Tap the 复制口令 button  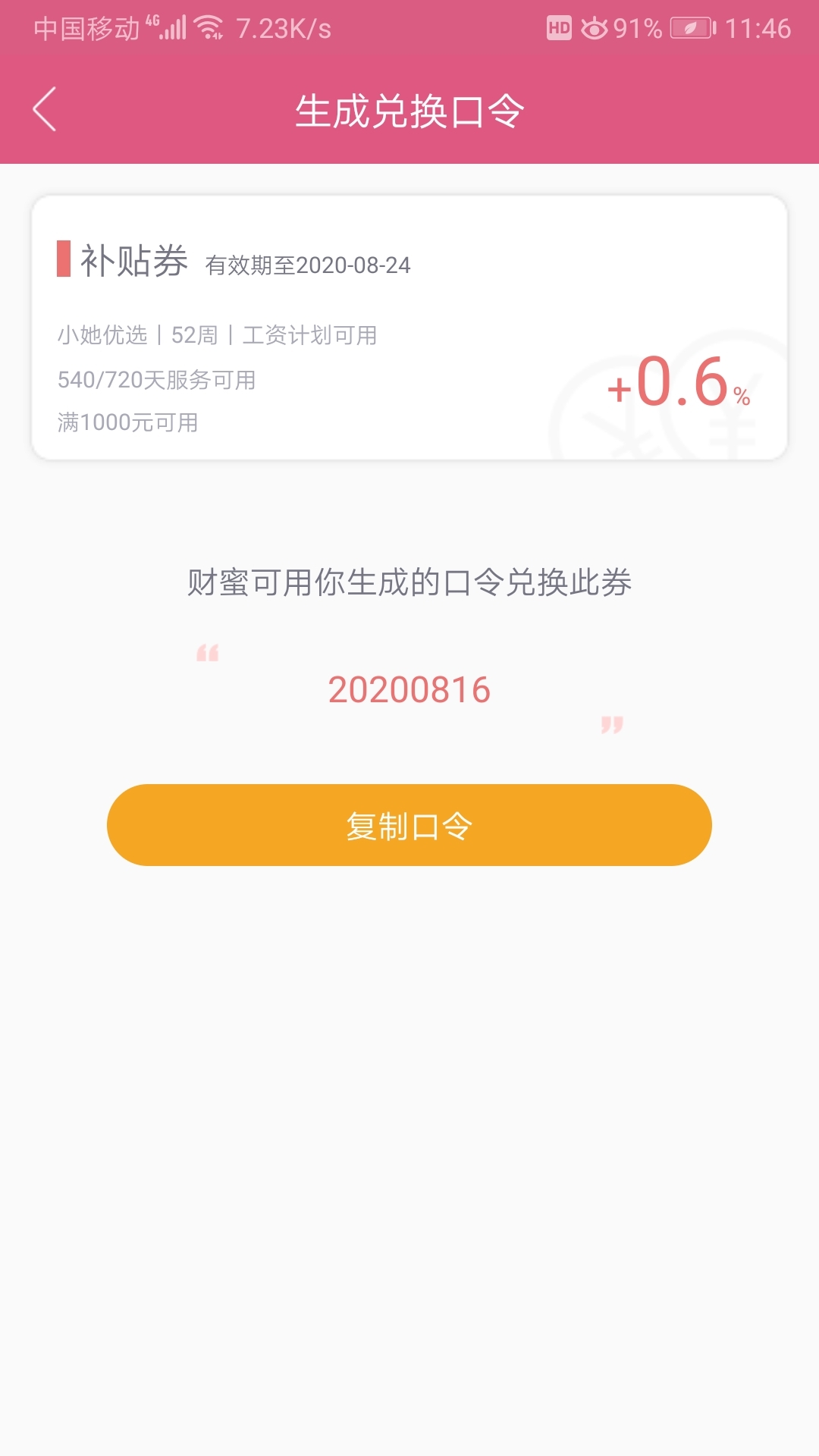[x=409, y=825]
